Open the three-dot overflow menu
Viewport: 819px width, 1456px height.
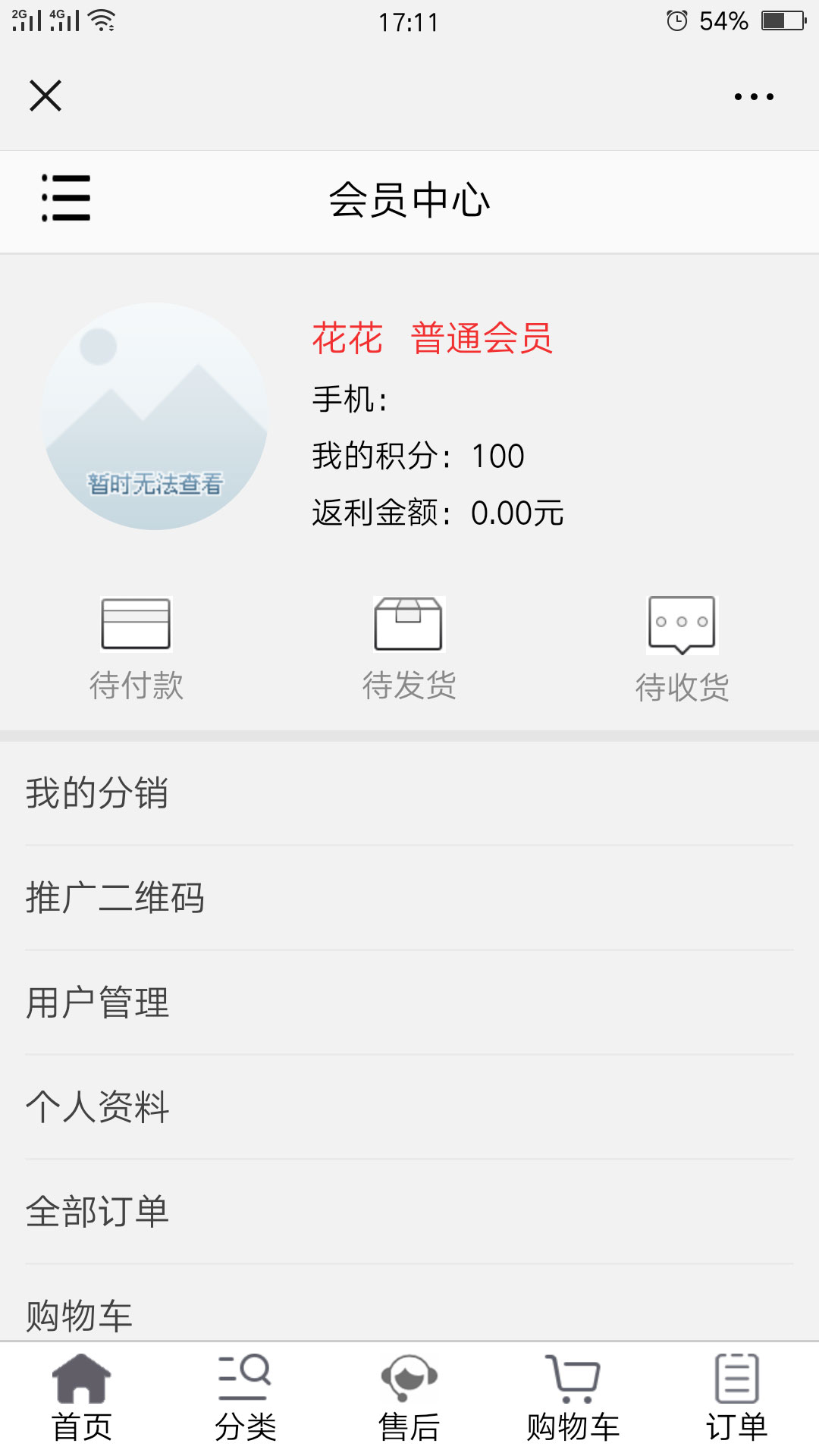pos(754,96)
